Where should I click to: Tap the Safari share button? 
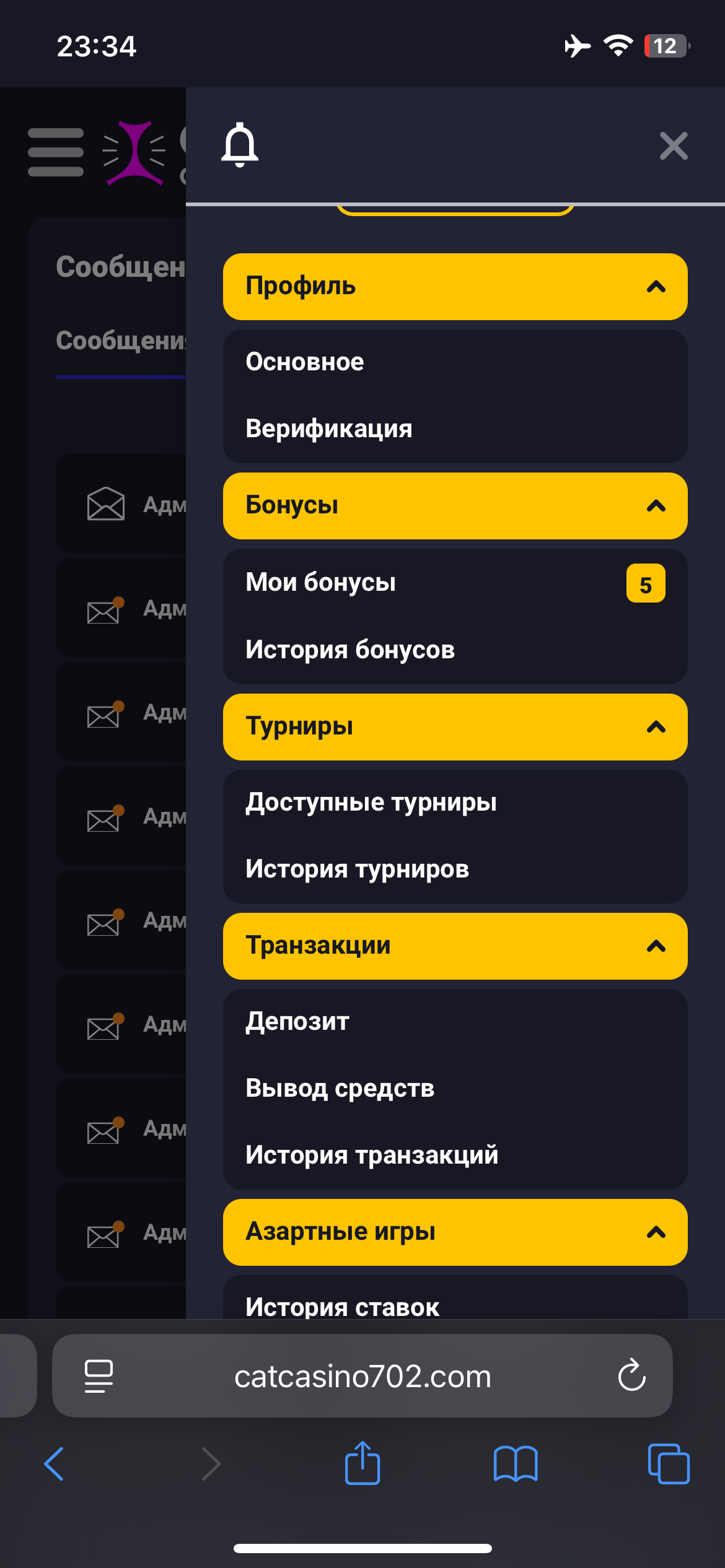coord(362,1463)
